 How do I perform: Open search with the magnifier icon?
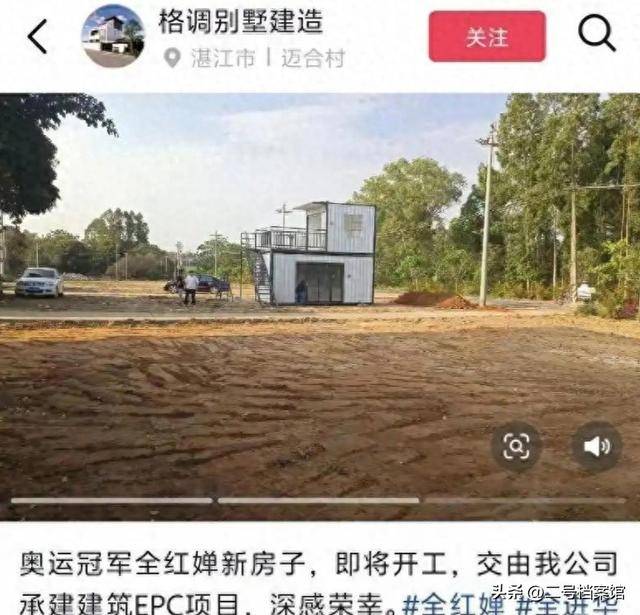[597, 35]
